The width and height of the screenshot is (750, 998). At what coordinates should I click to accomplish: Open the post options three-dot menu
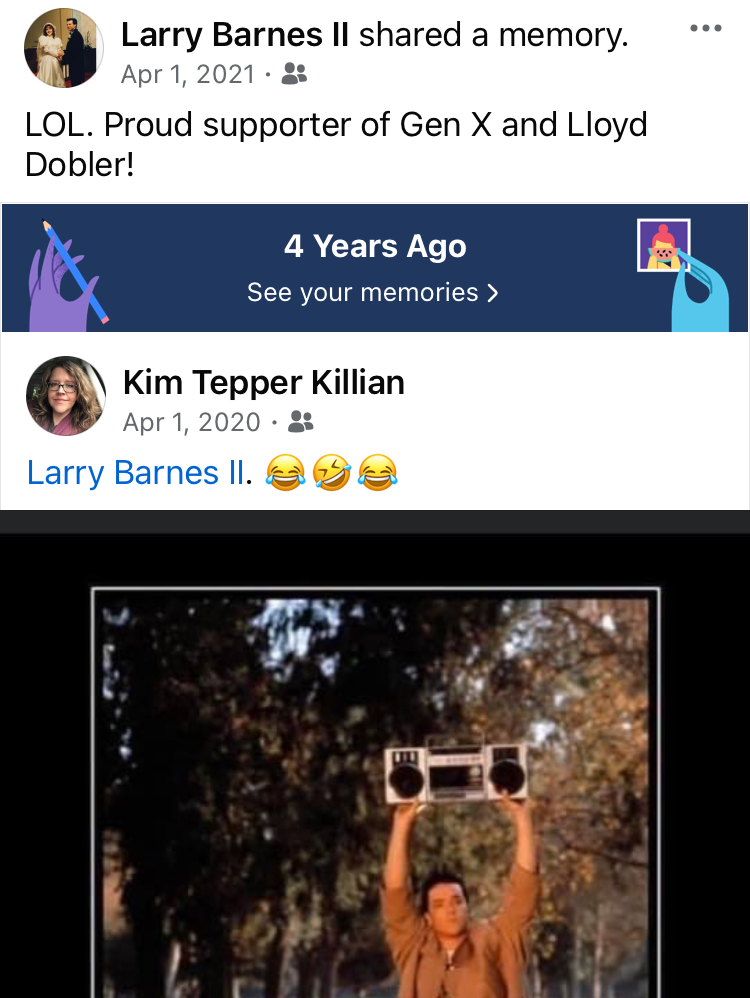pos(706,28)
